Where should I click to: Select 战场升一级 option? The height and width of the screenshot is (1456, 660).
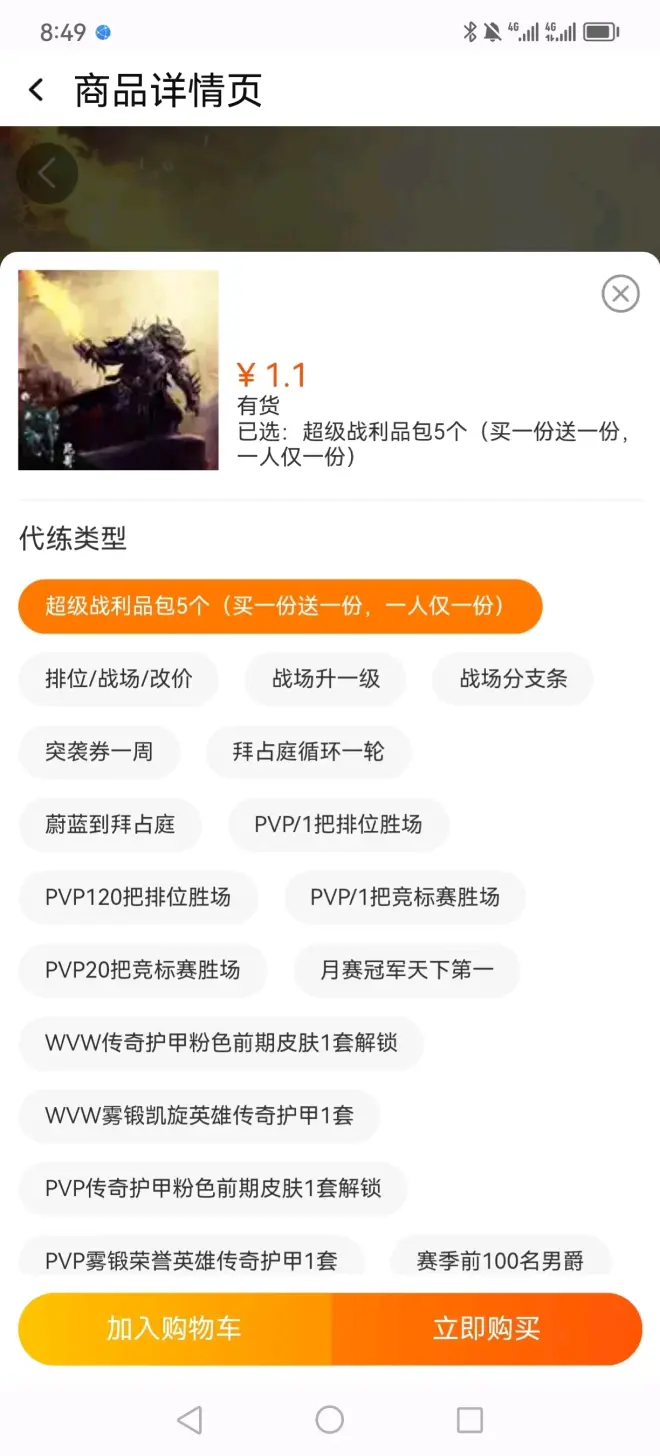pyautogui.click(x=325, y=679)
